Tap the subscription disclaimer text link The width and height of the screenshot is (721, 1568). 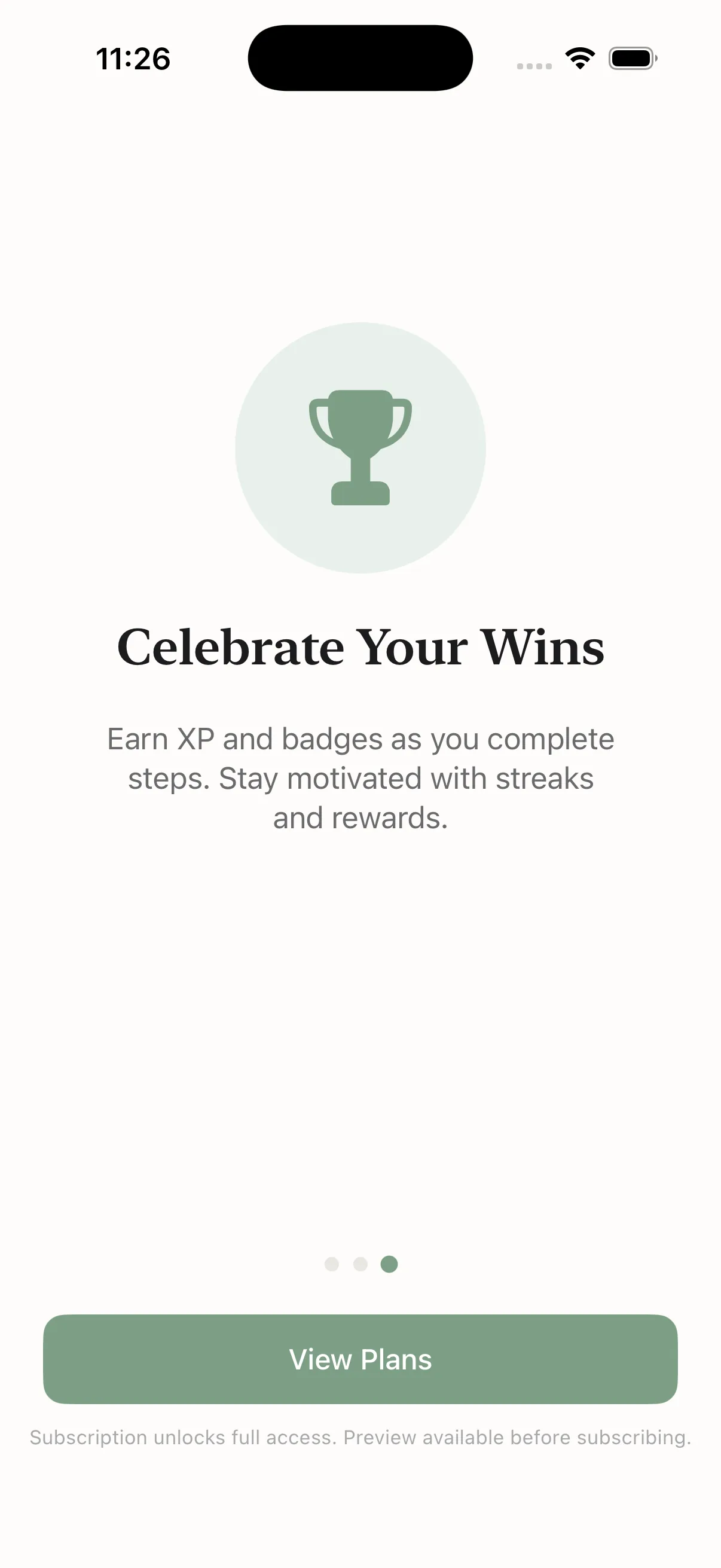pos(360,1437)
